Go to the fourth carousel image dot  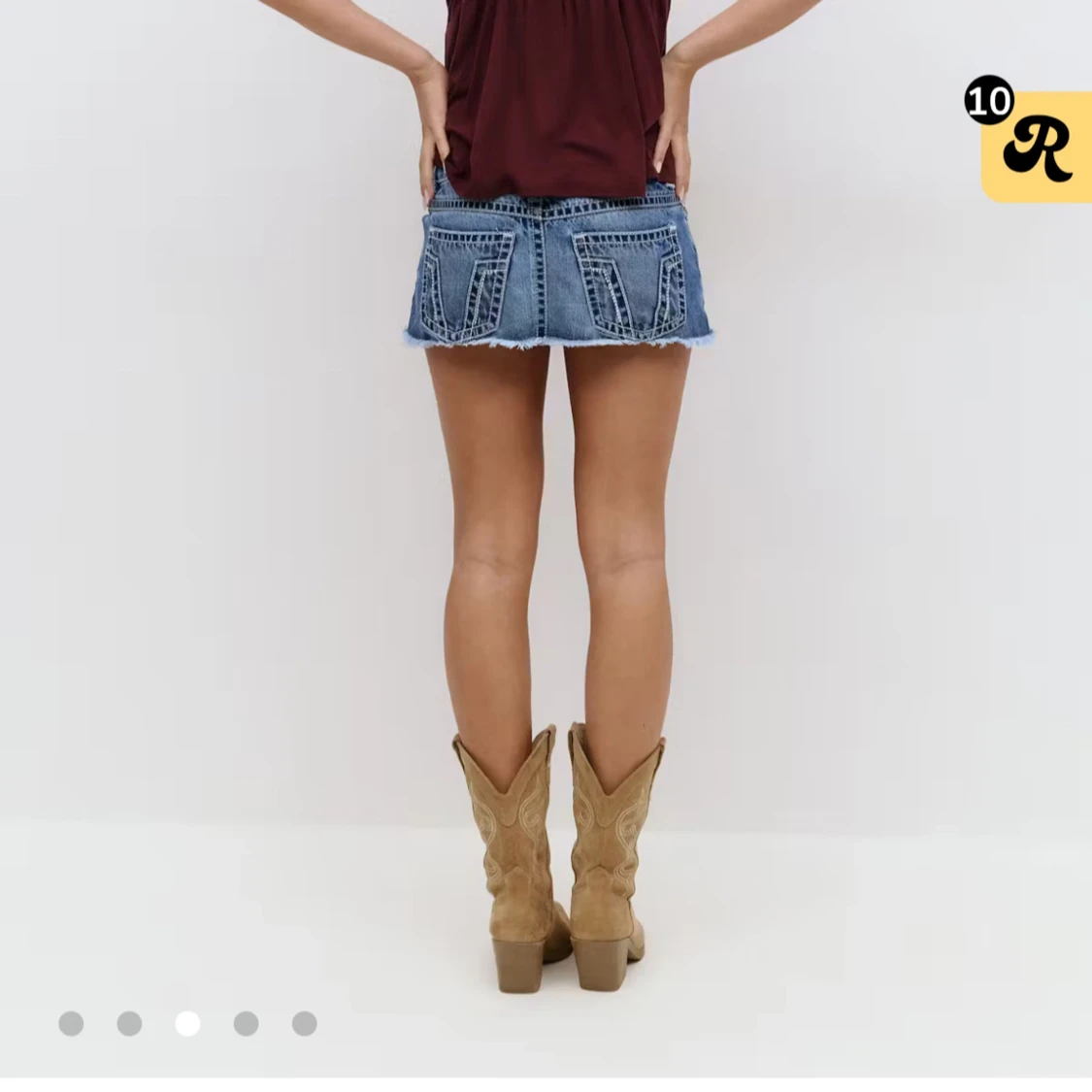[x=246, y=1023]
